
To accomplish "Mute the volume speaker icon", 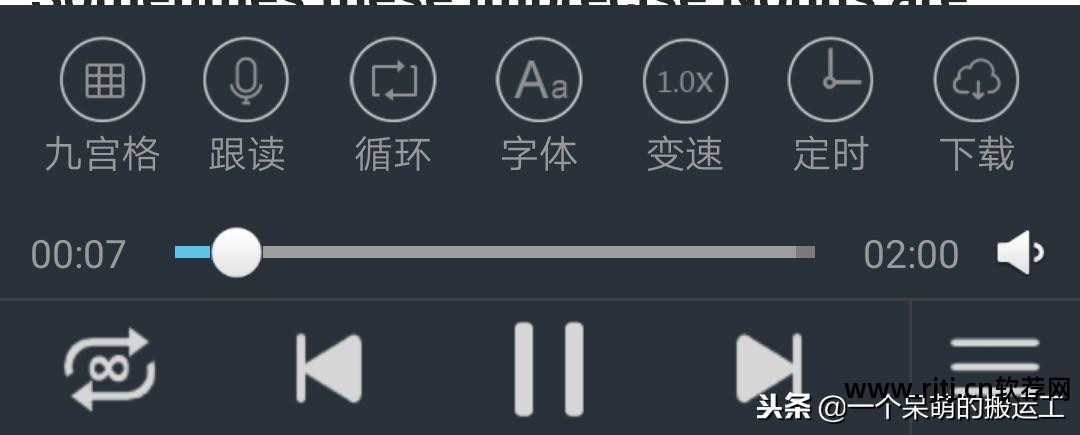I will [x=1019, y=254].
